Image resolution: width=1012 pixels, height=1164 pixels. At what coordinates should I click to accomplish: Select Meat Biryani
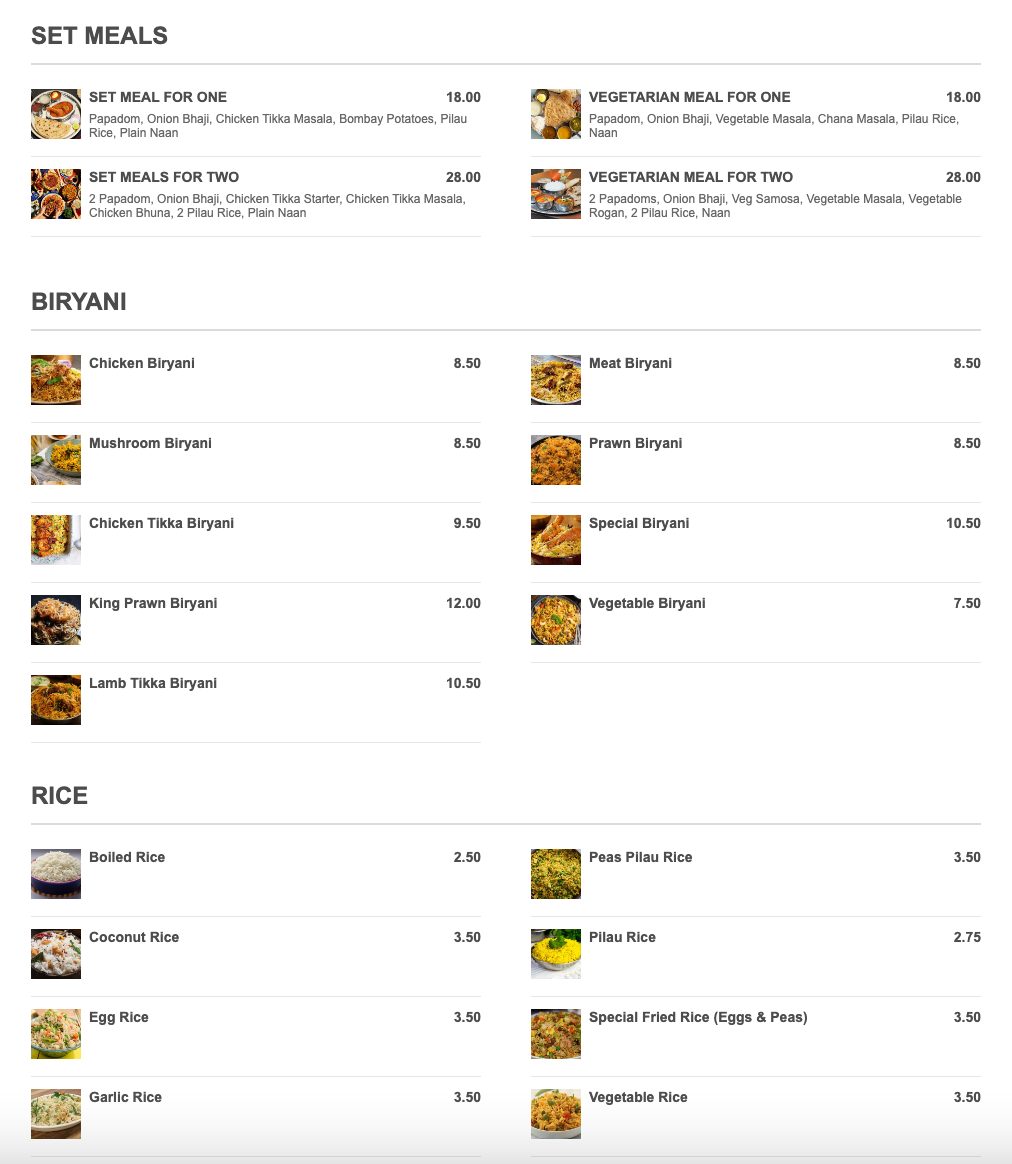(x=630, y=363)
